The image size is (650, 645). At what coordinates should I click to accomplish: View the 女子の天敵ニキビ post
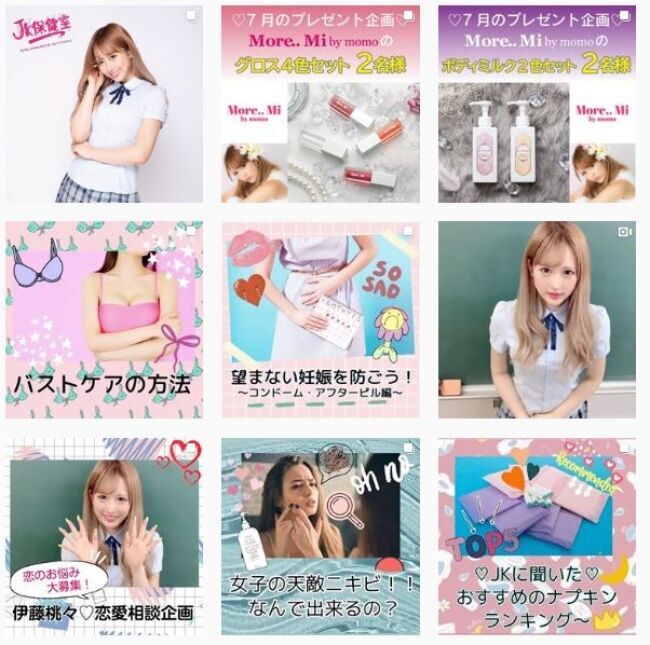tap(320, 536)
